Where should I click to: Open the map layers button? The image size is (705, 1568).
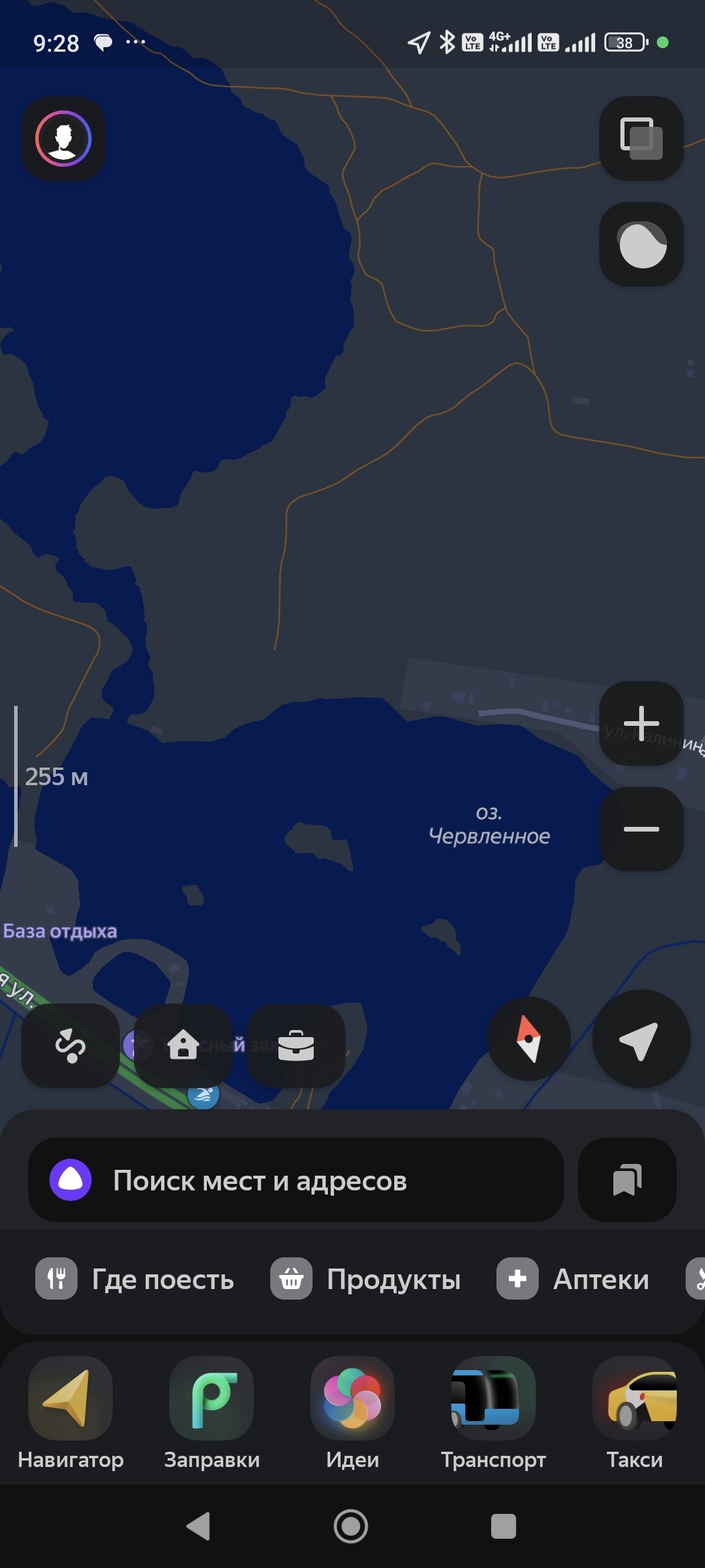[x=641, y=139]
